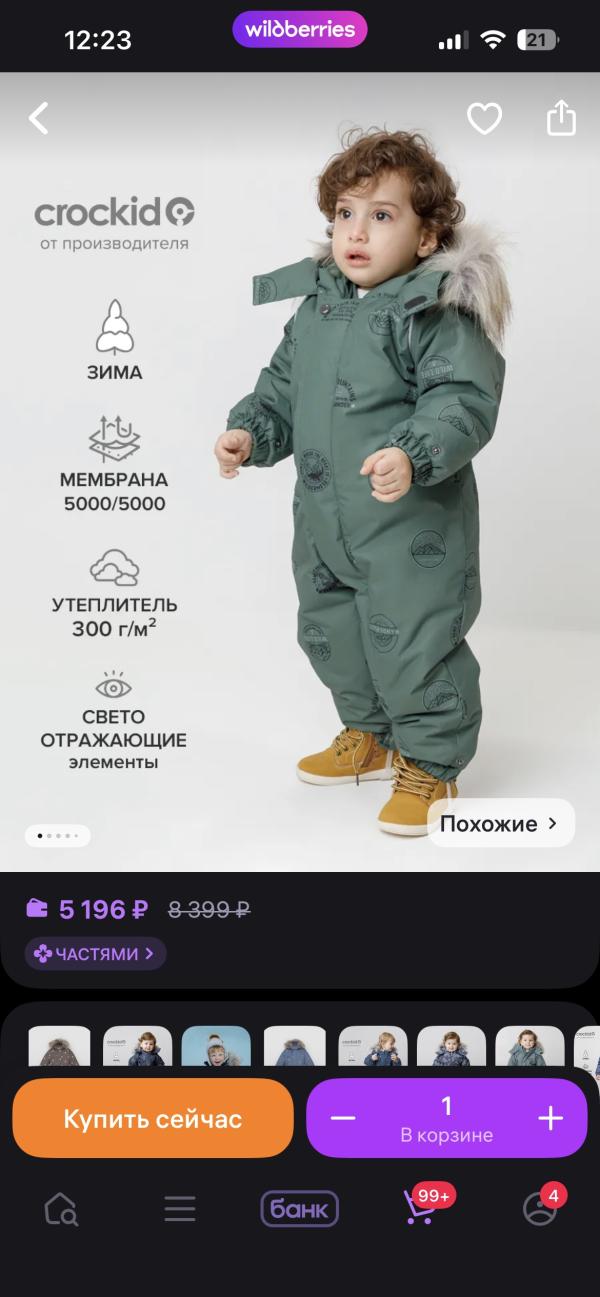The height and width of the screenshot is (1297, 600).
Task: Open the home search tab
Action: pyautogui.click(x=61, y=1209)
